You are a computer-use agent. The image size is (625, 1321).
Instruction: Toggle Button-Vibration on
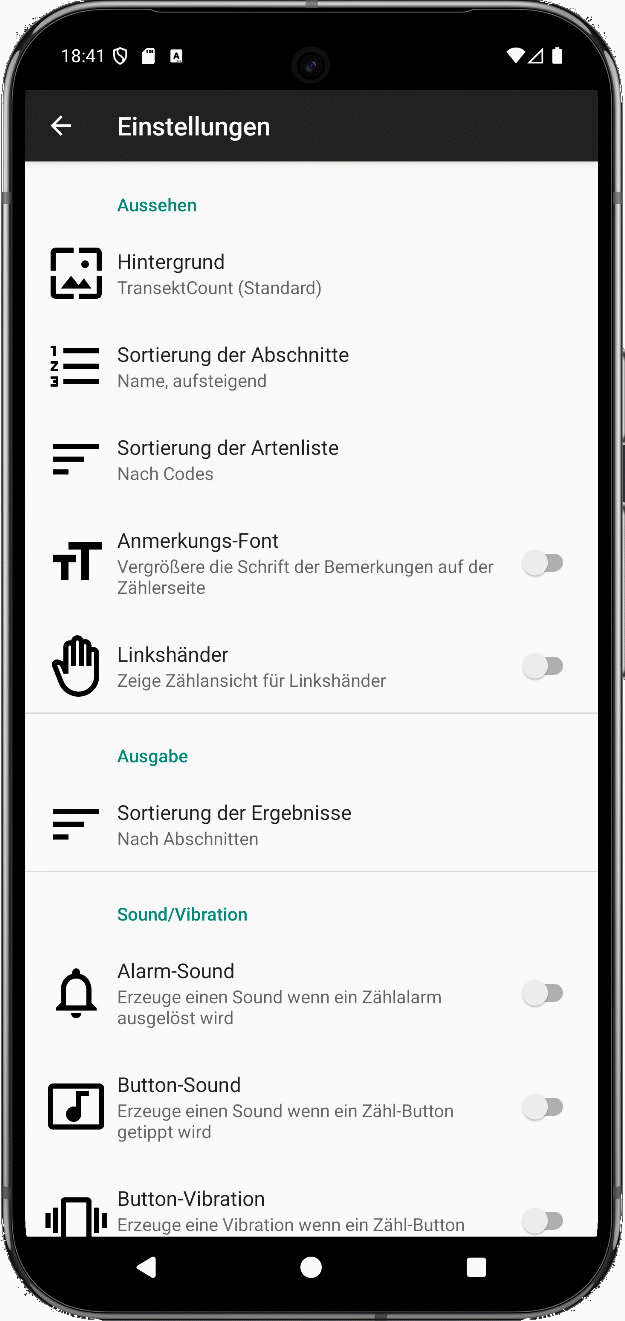click(543, 1220)
